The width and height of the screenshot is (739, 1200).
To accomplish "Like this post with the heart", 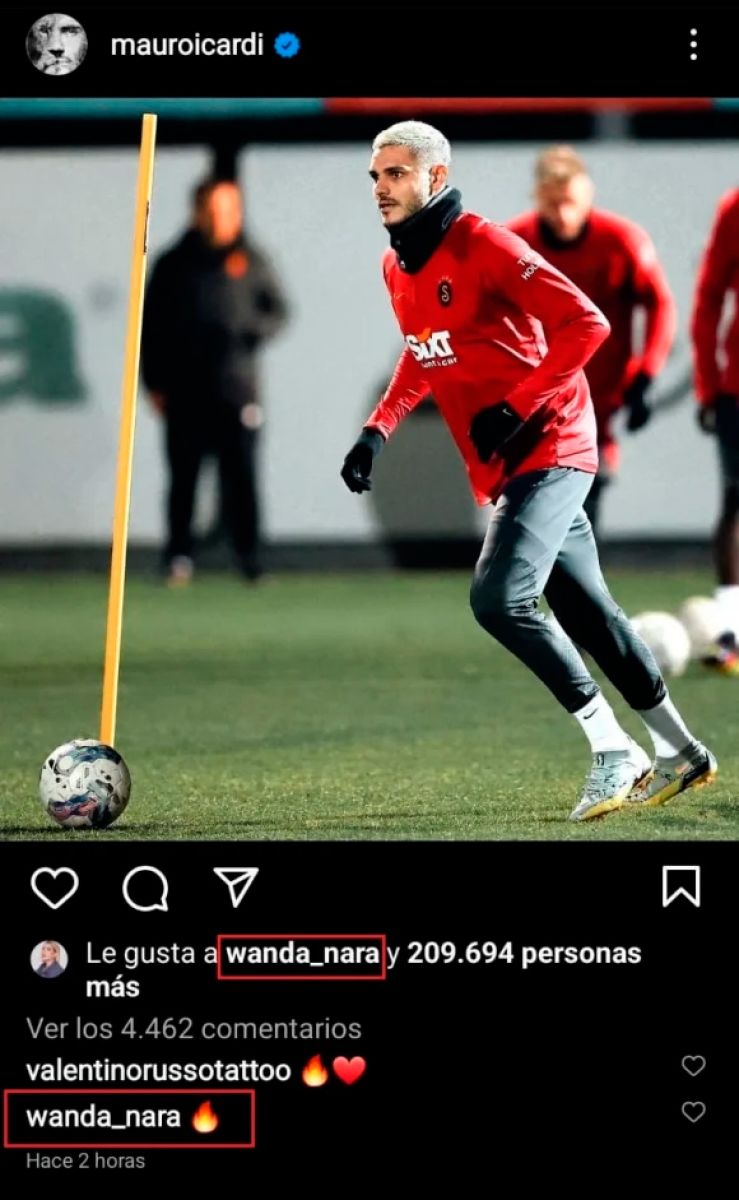I will click(x=54, y=887).
